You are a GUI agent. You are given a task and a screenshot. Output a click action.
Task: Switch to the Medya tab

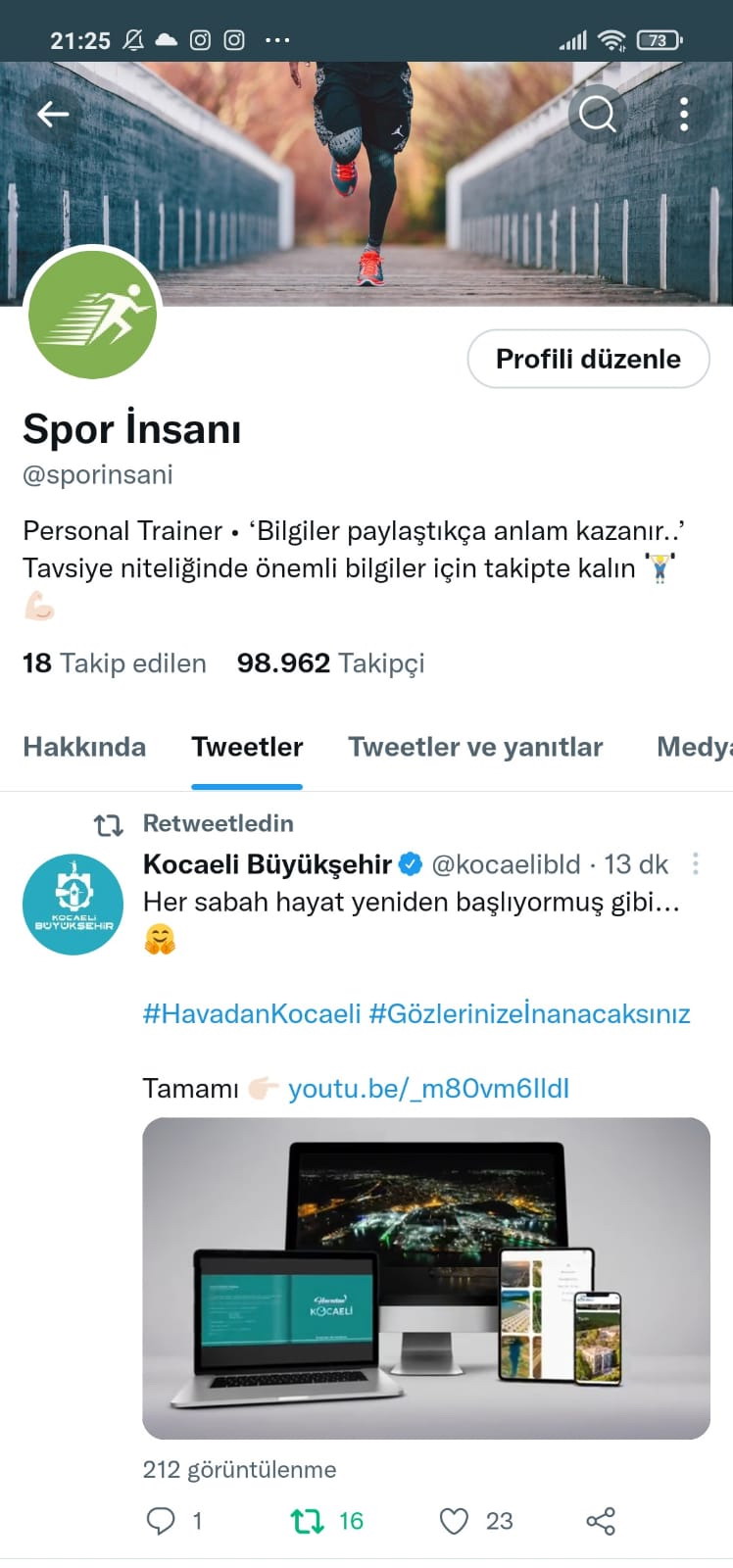[694, 747]
